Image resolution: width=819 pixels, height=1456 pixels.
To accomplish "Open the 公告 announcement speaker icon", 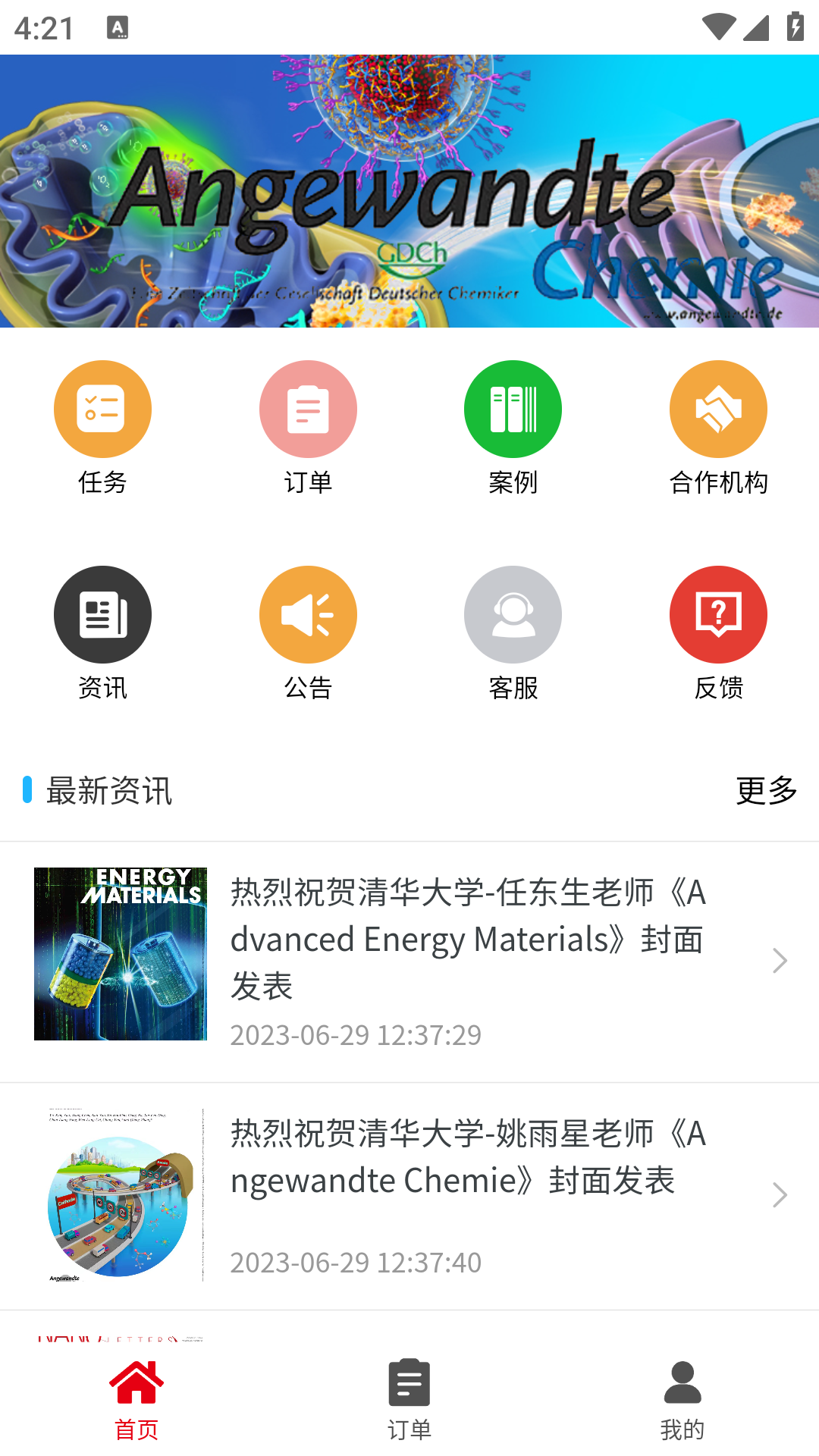I will [x=308, y=614].
